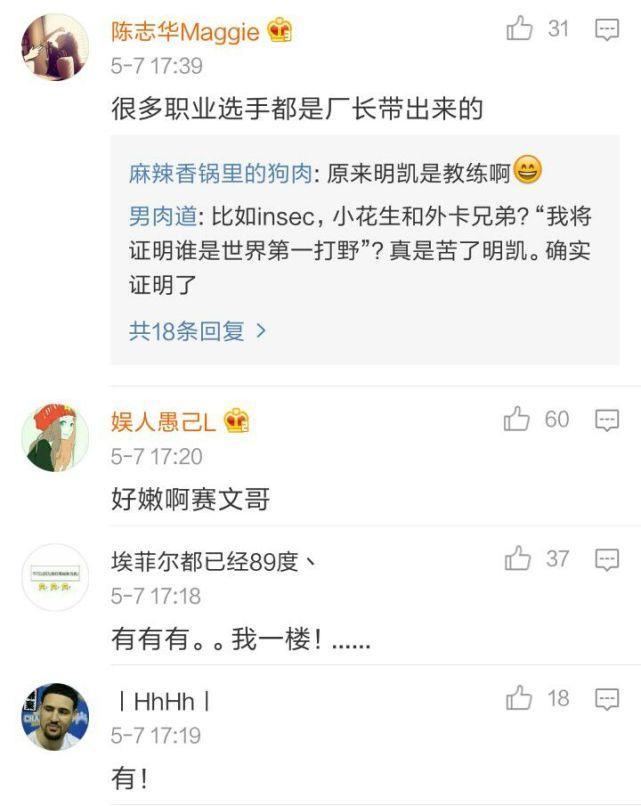Image resolution: width=641 pixels, height=806 pixels.
Task: Open username 麻辣香锅里的狗肉 in replies
Action: click(x=219, y=173)
